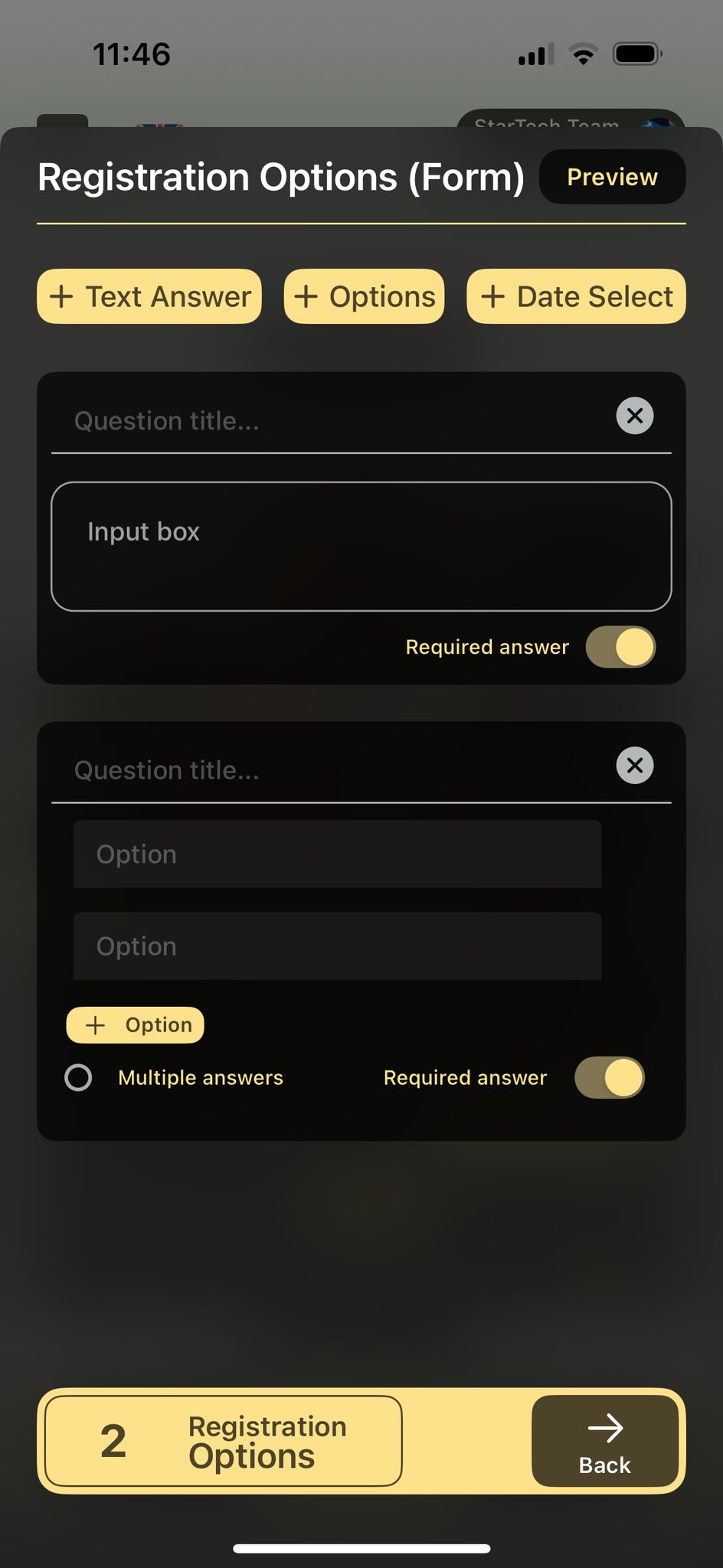The image size is (723, 1568).
Task: Remove the text answer question card
Action: click(634, 416)
